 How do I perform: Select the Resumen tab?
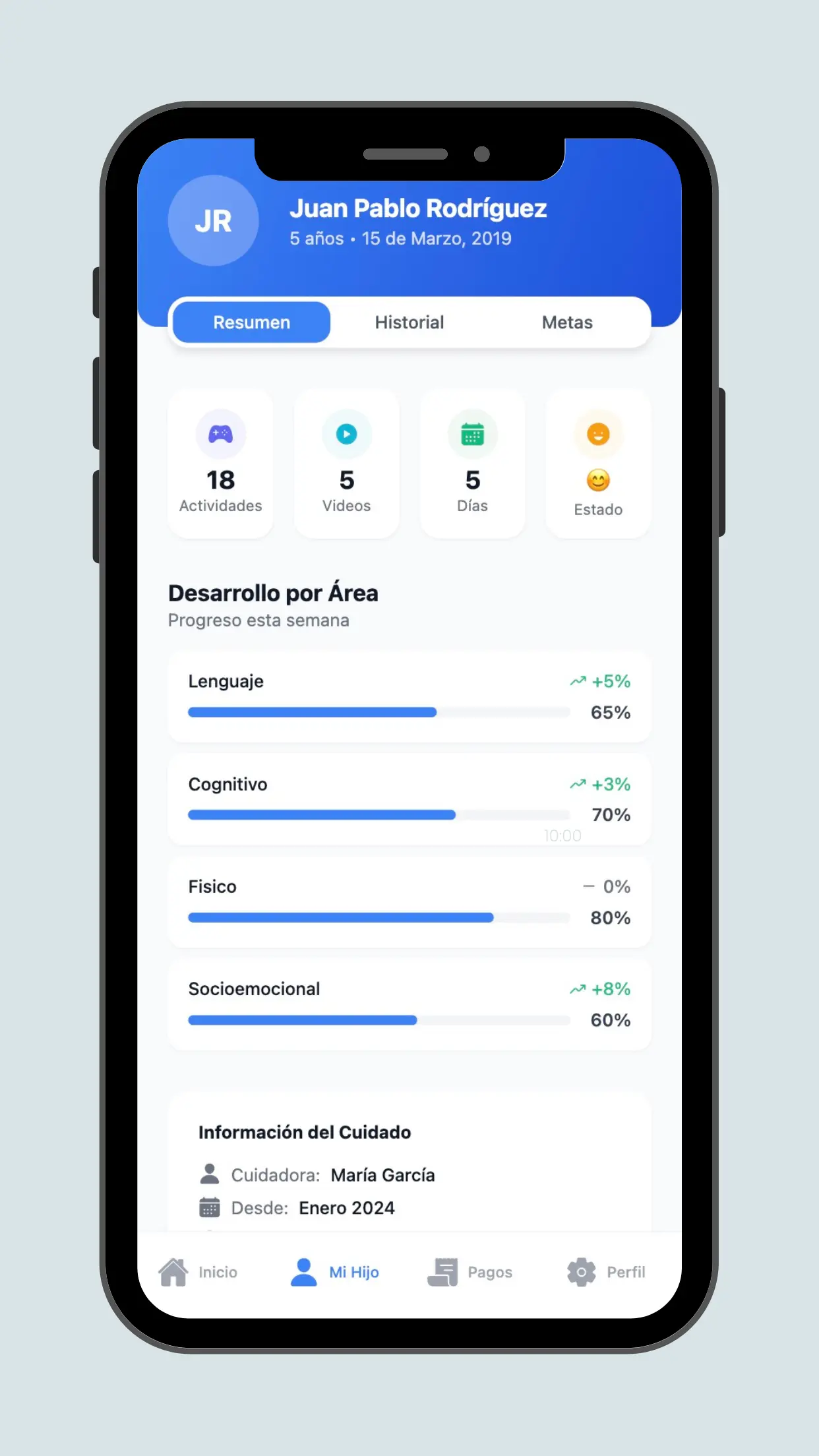coord(251,322)
